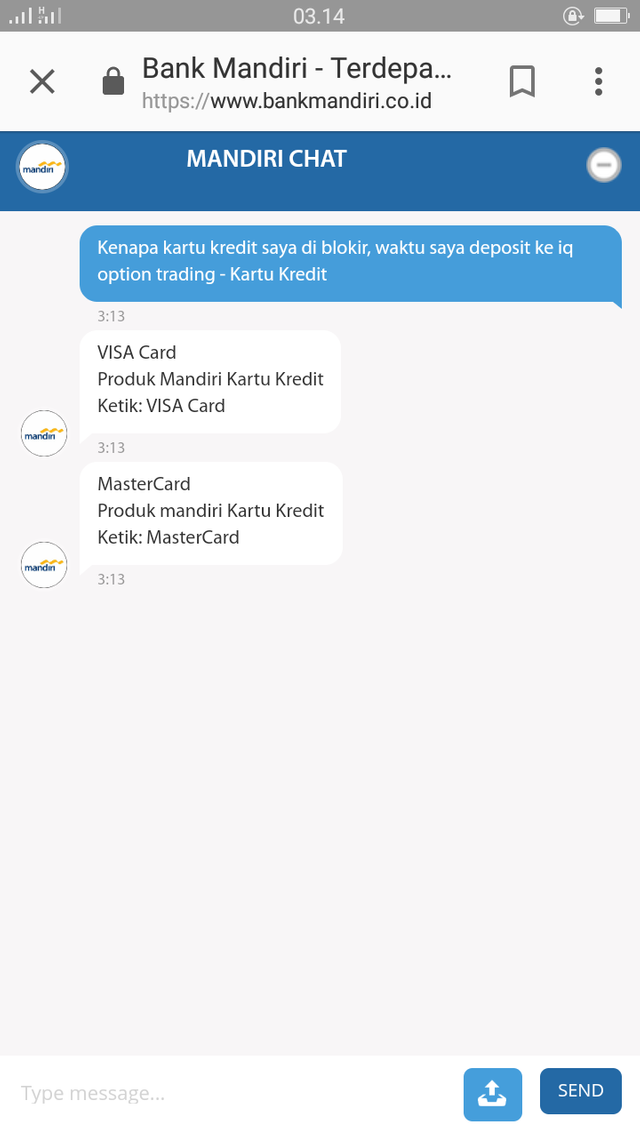Minimize the Mandiri Chat window
This screenshot has width=640, height=1138.
point(604,165)
